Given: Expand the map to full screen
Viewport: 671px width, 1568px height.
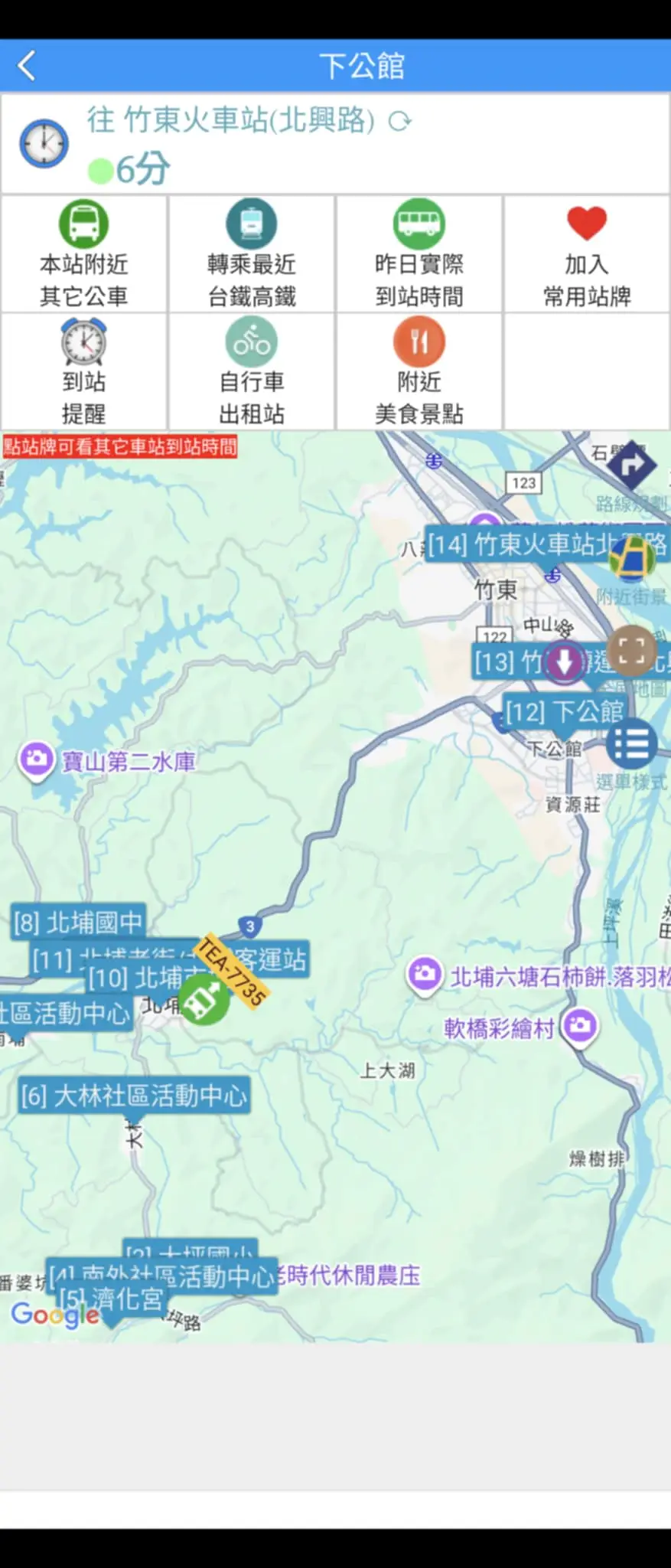Looking at the screenshot, I should (x=631, y=651).
